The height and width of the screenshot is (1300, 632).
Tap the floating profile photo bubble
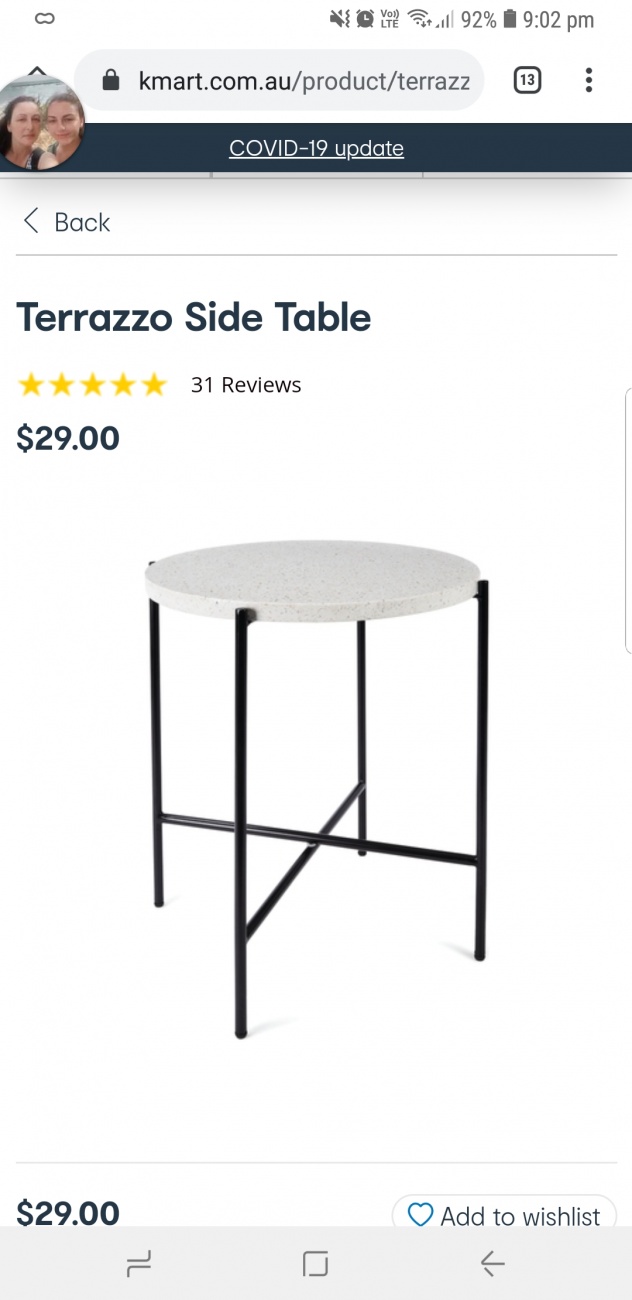coord(42,122)
